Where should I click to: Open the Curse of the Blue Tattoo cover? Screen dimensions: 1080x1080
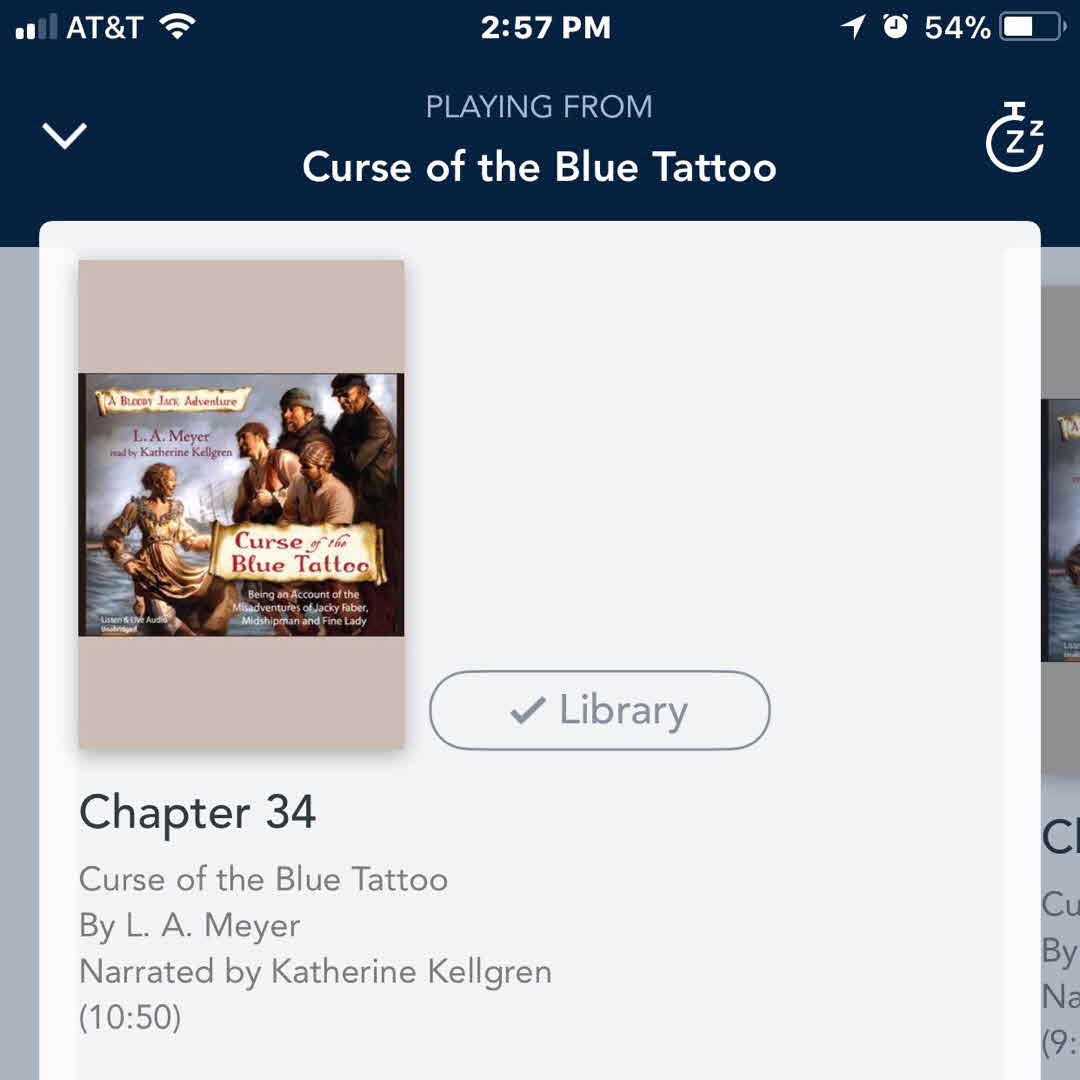click(x=241, y=505)
